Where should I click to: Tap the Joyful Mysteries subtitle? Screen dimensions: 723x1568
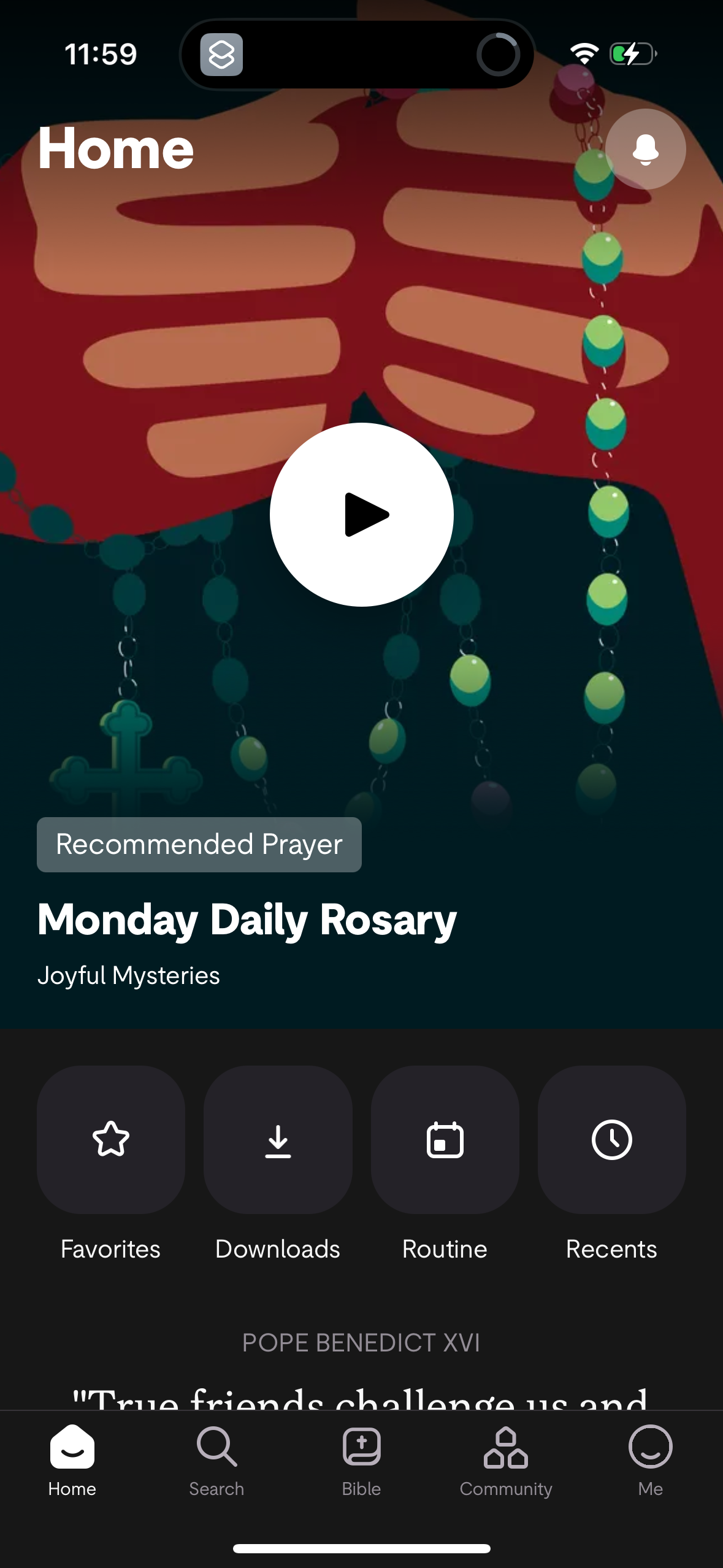click(x=129, y=975)
